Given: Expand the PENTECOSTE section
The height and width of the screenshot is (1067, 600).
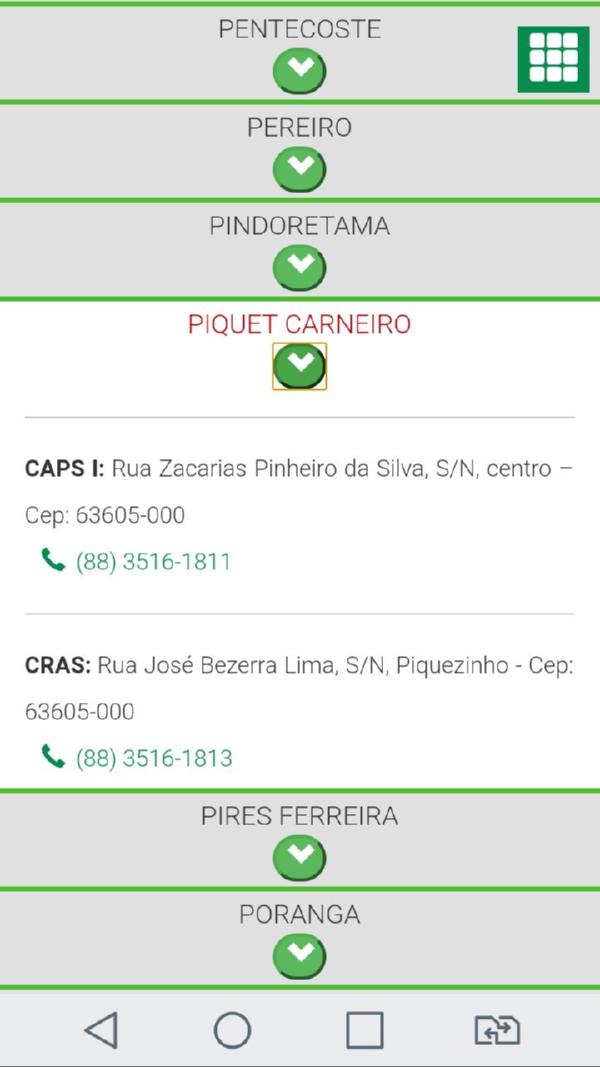Looking at the screenshot, I should click(x=299, y=71).
